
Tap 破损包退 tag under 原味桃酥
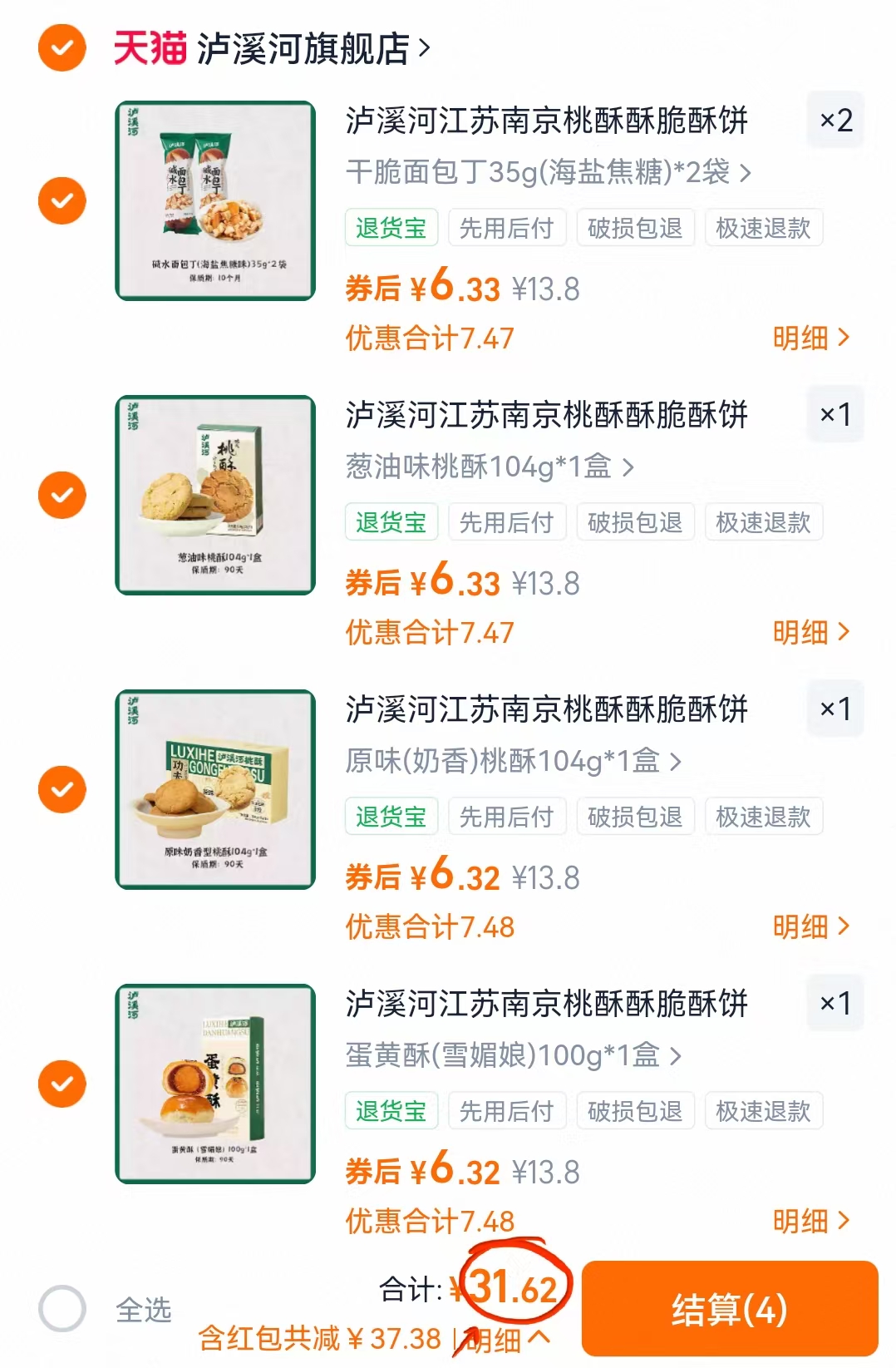pos(635,816)
